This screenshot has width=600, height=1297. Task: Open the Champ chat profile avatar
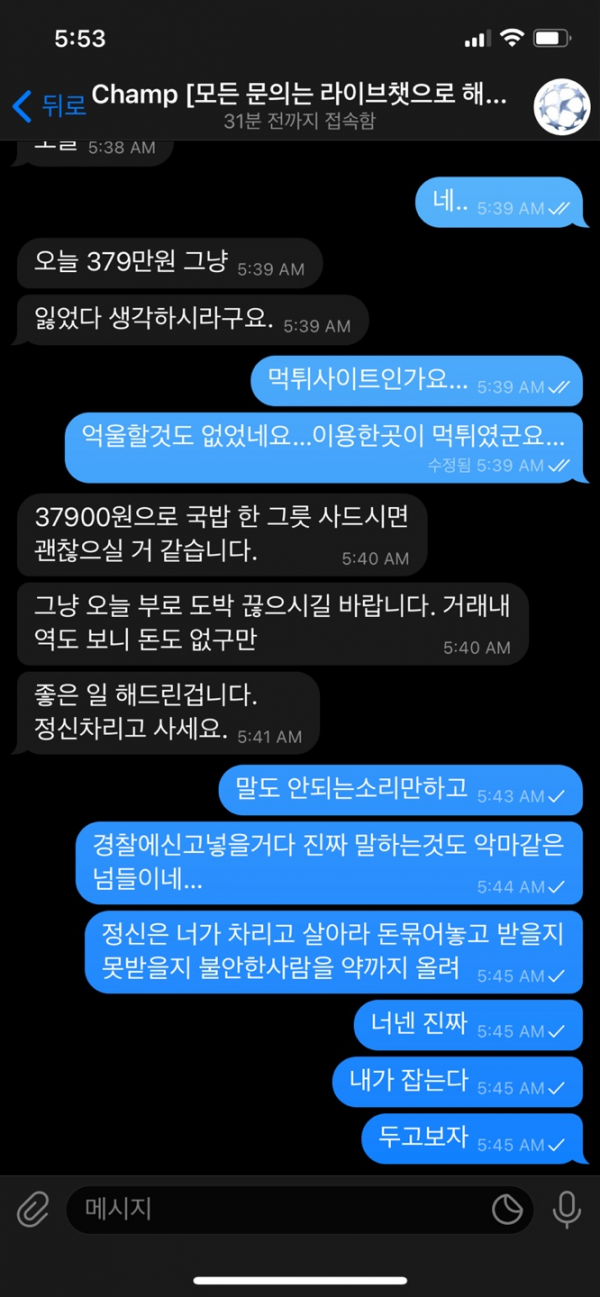coord(562,105)
